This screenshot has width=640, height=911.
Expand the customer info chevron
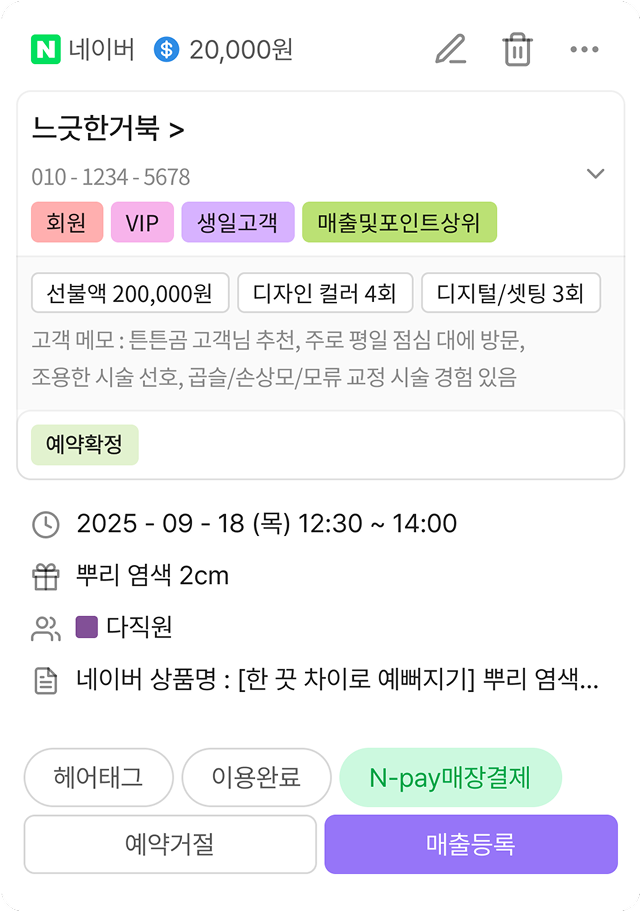coord(596,174)
